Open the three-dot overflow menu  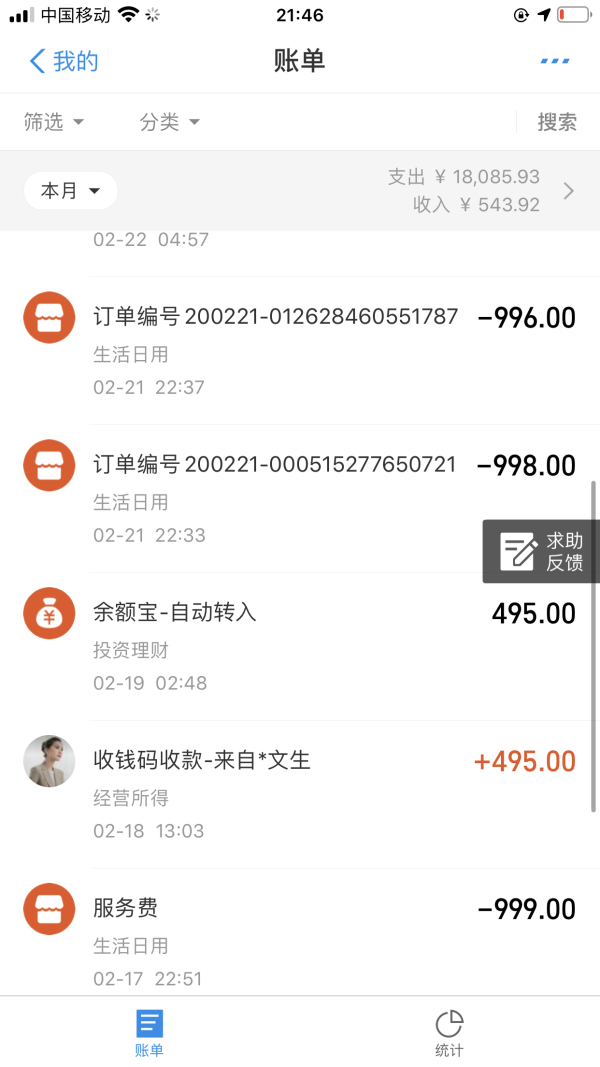(x=555, y=61)
